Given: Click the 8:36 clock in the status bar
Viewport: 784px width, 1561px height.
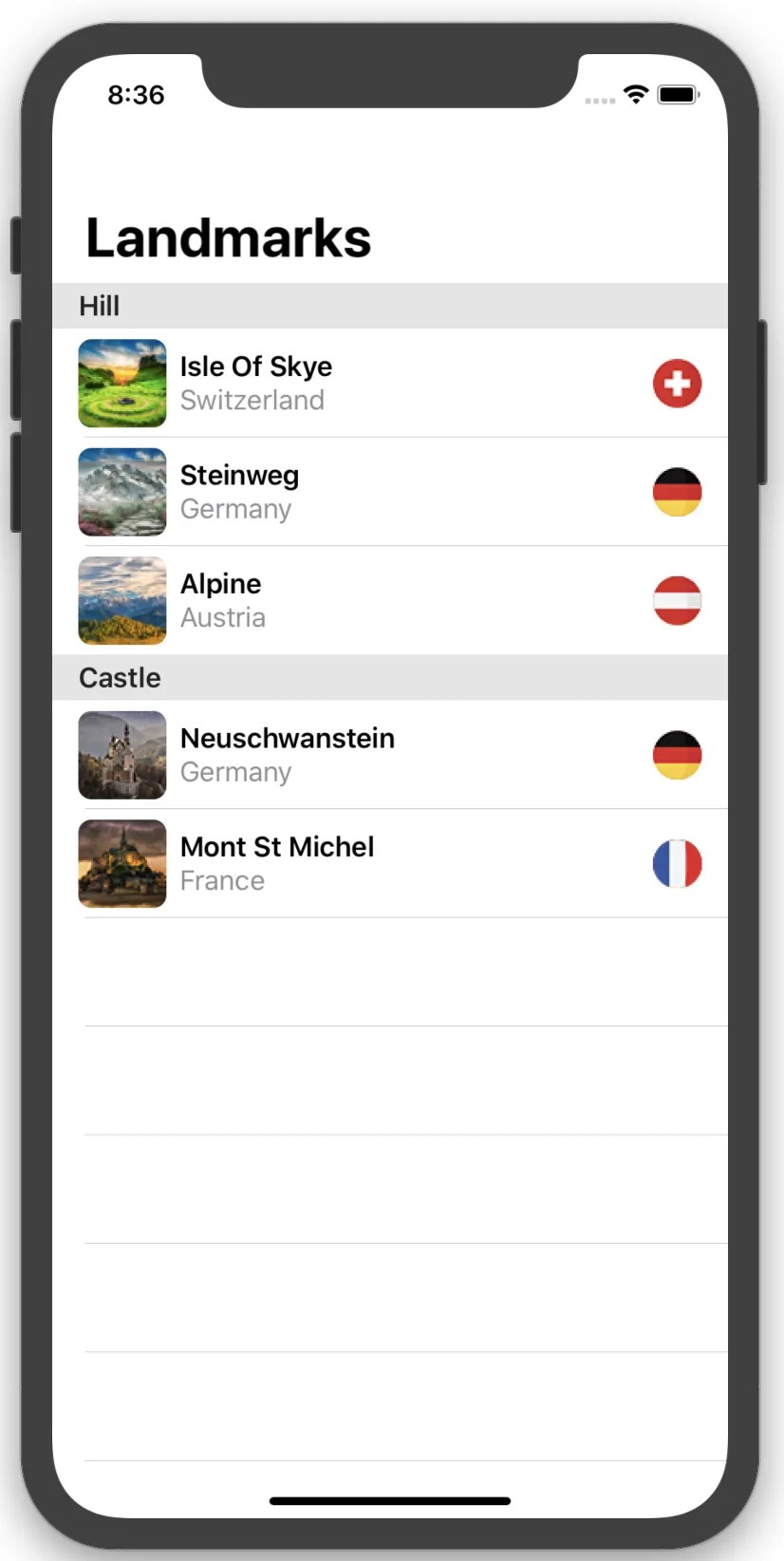Looking at the screenshot, I should (x=136, y=94).
